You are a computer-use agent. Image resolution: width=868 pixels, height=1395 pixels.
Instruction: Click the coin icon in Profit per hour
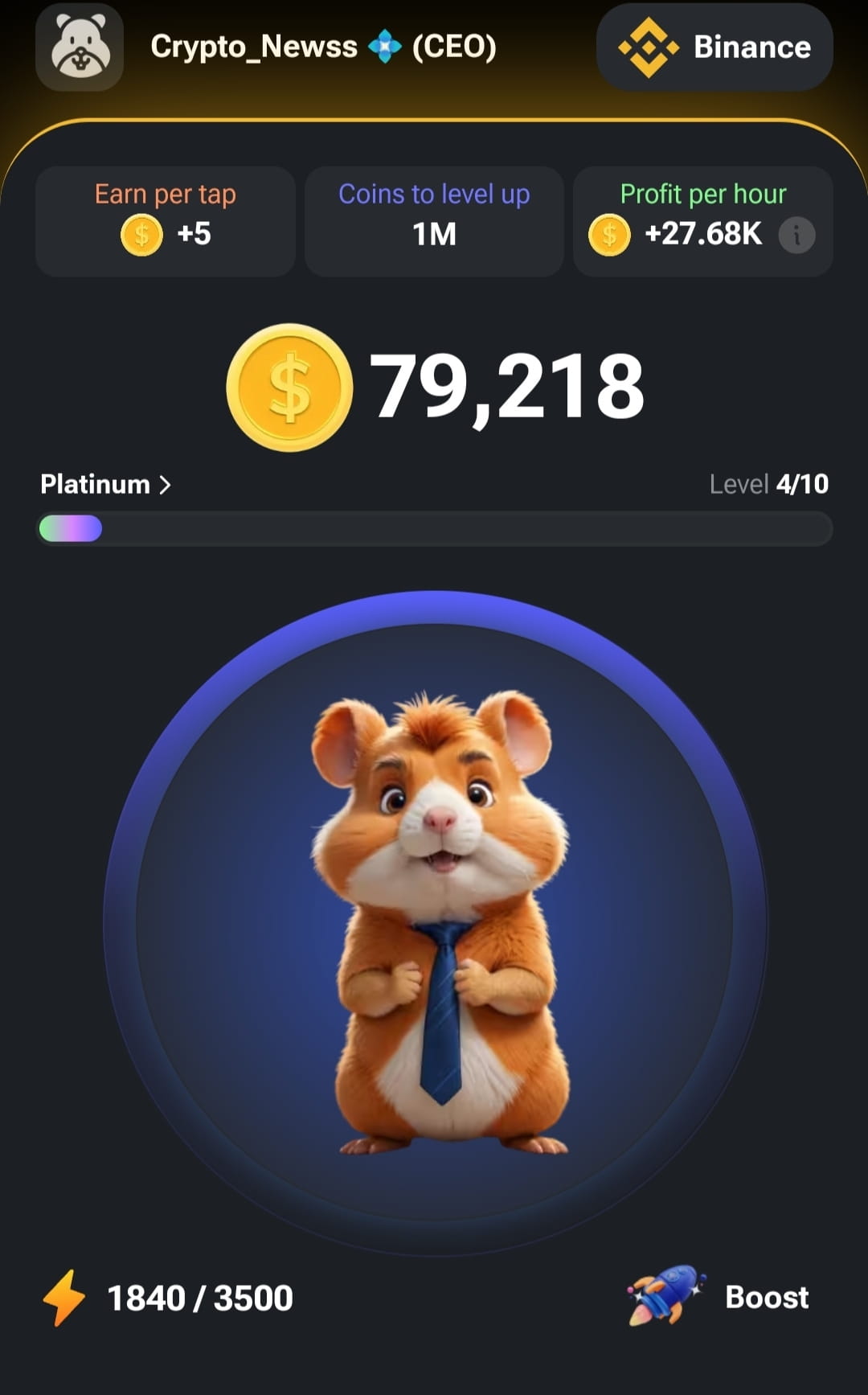pos(609,236)
